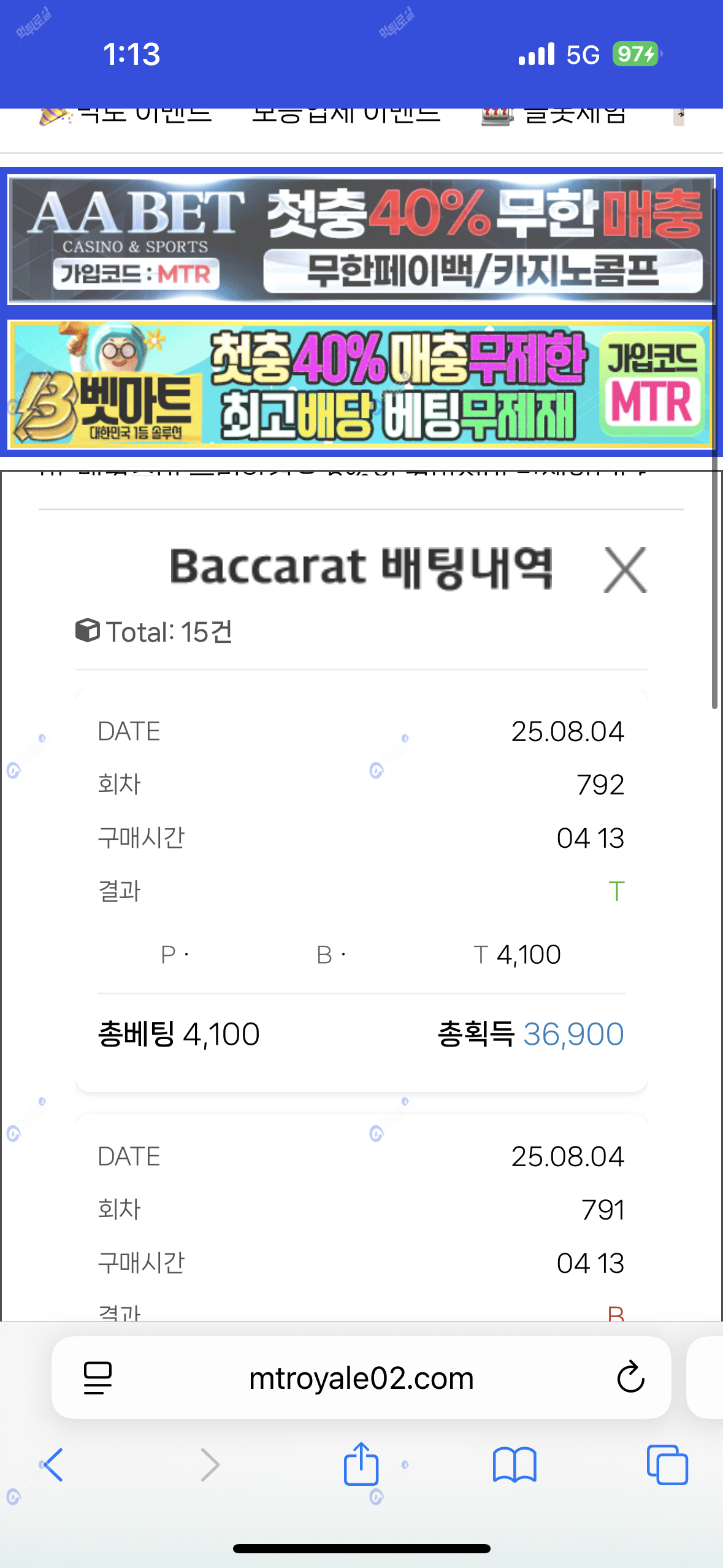The image size is (723, 1568).
Task: Reload the page
Action: [630, 1378]
